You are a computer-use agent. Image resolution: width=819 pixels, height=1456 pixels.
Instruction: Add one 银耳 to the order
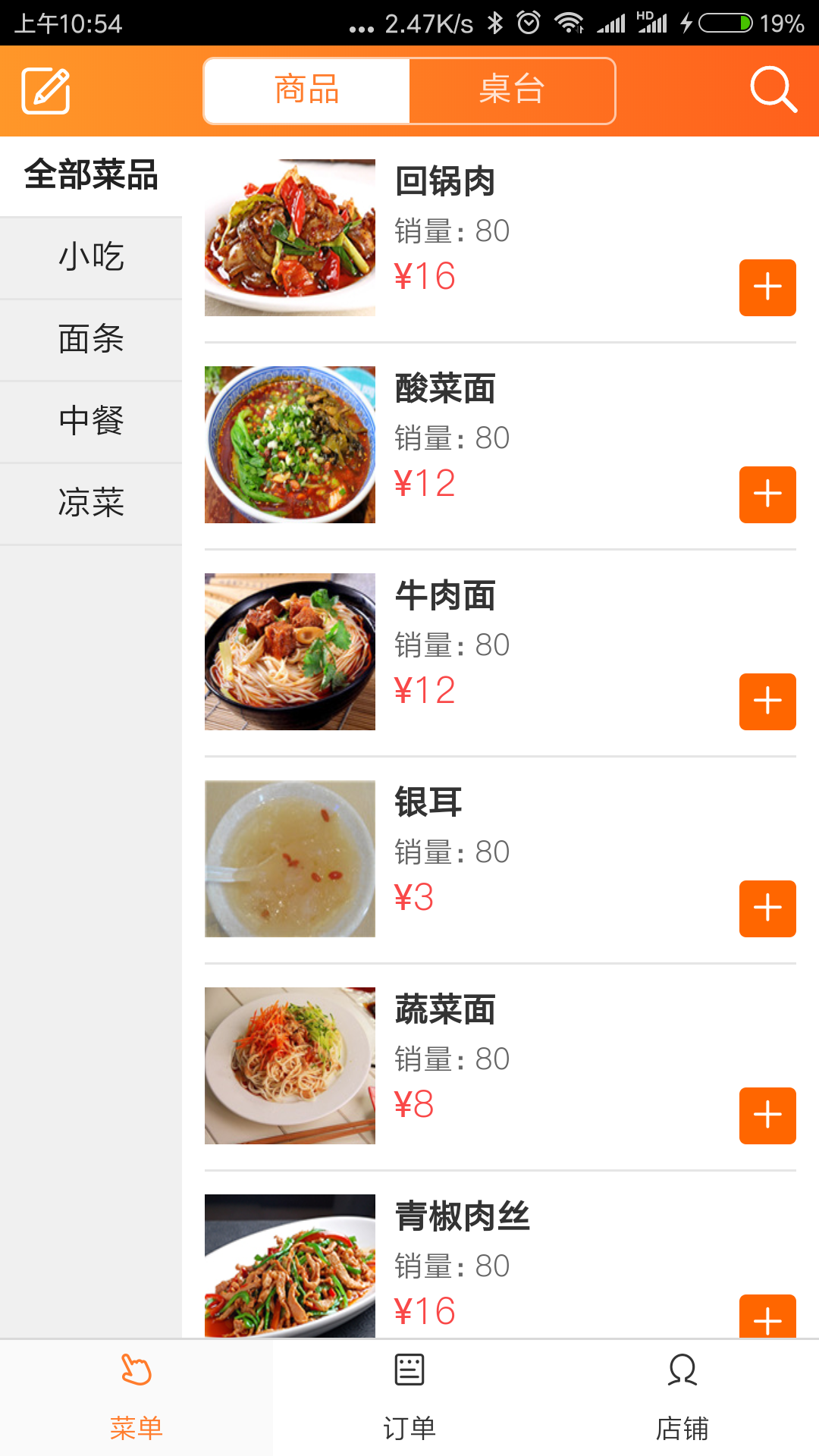coord(767,908)
